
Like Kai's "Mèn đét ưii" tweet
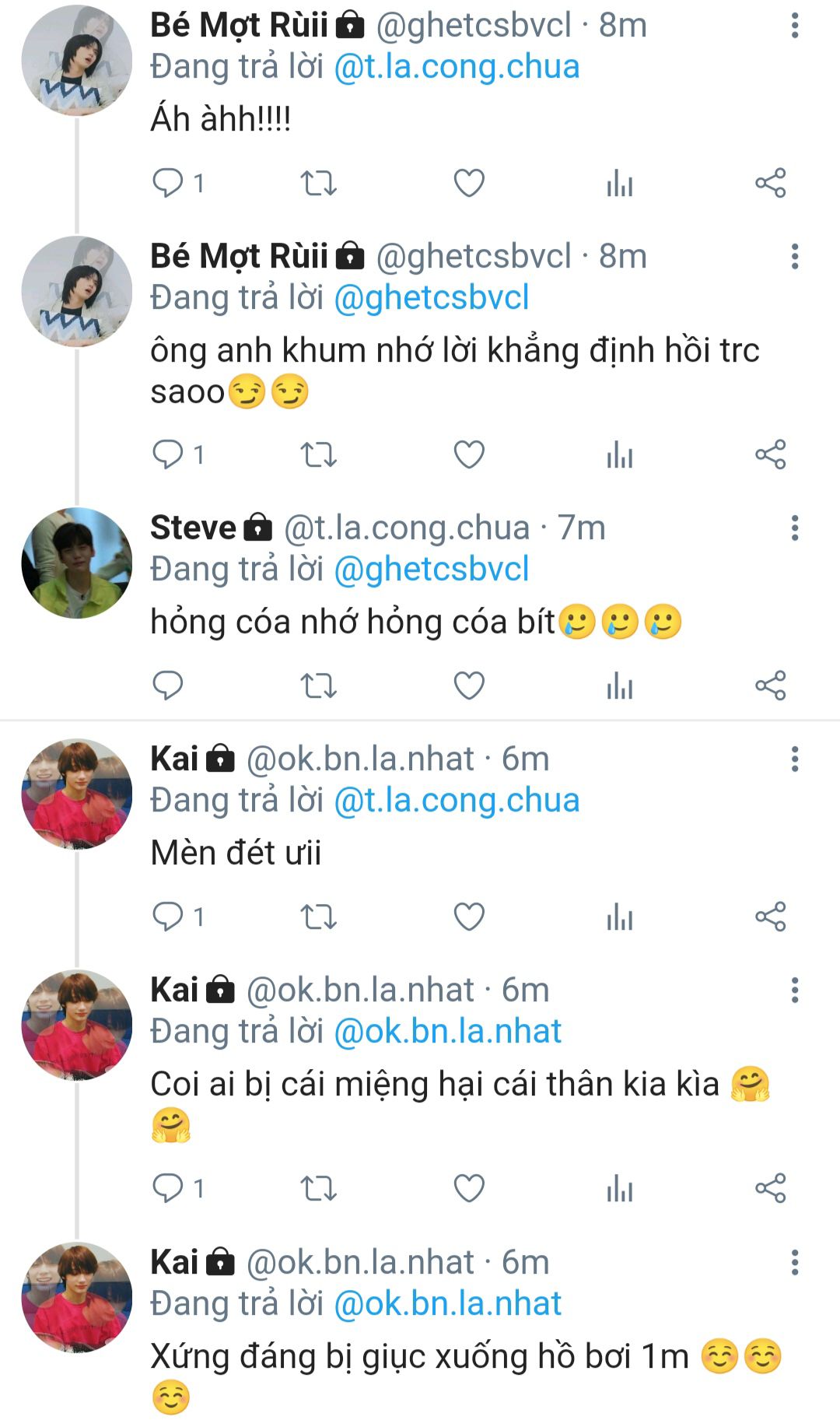pyautogui.click(x=468, y=917)
